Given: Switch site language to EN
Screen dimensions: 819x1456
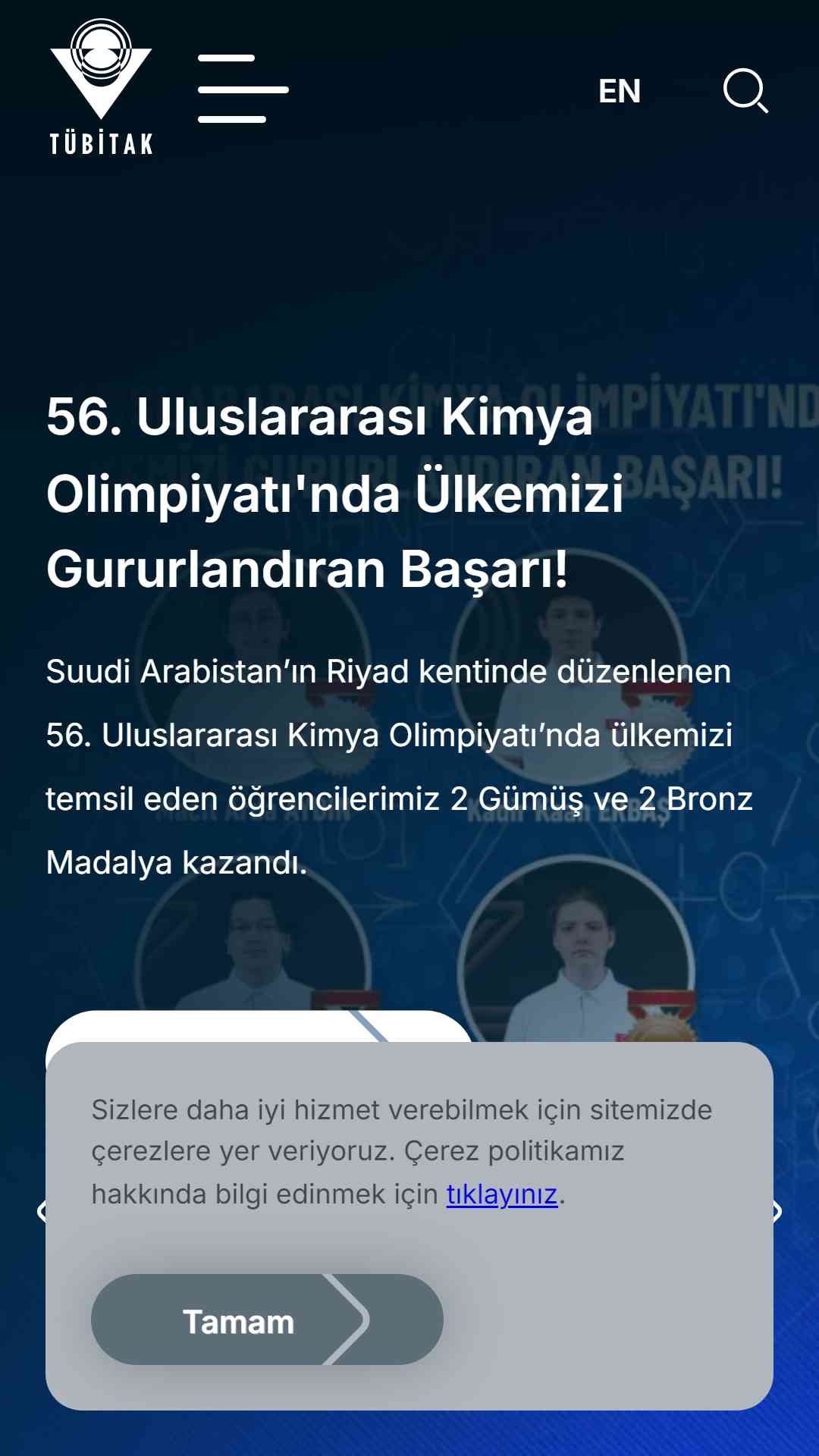Looking at the screenshot, I should (620, 91).
